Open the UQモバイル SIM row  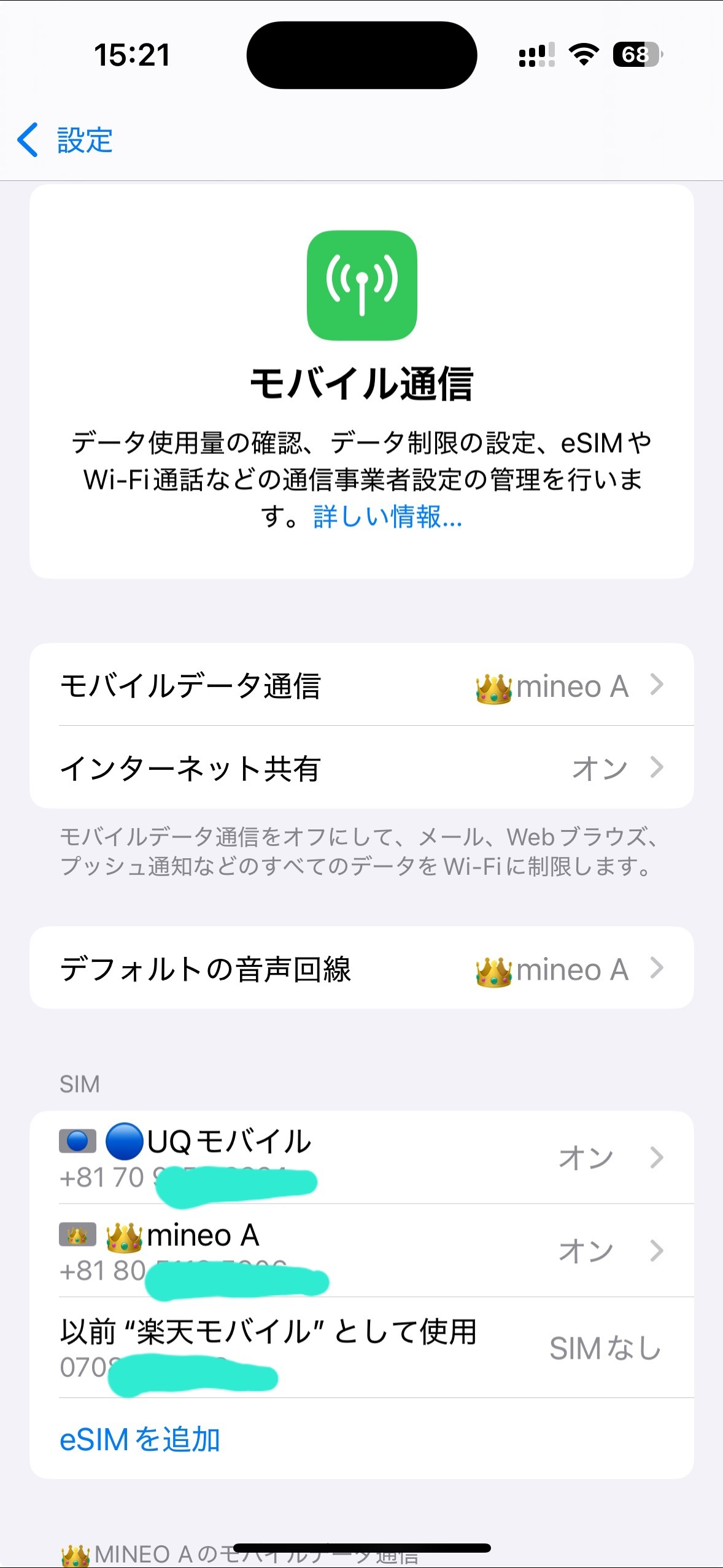coord(361,1158)
